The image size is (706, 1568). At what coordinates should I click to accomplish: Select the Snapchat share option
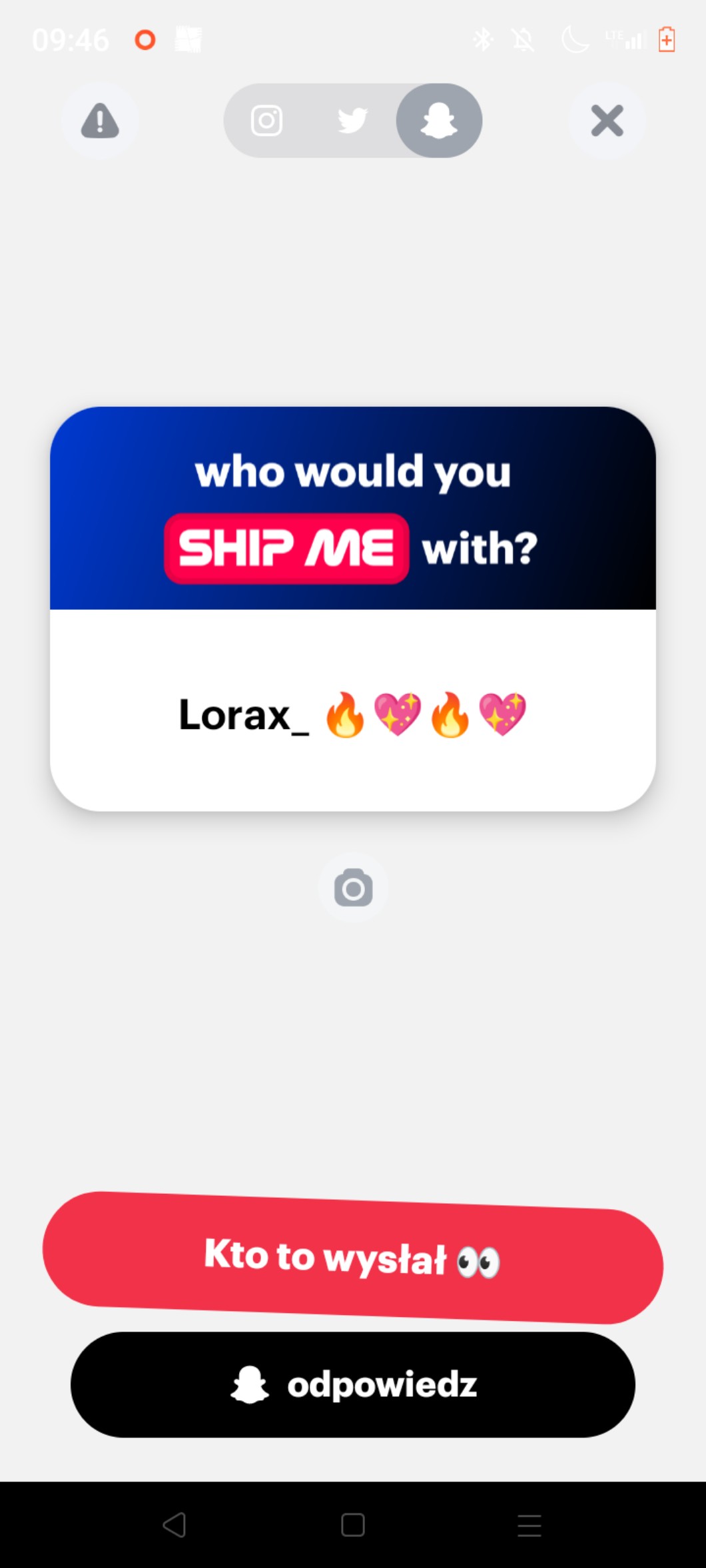pos(439,121)
